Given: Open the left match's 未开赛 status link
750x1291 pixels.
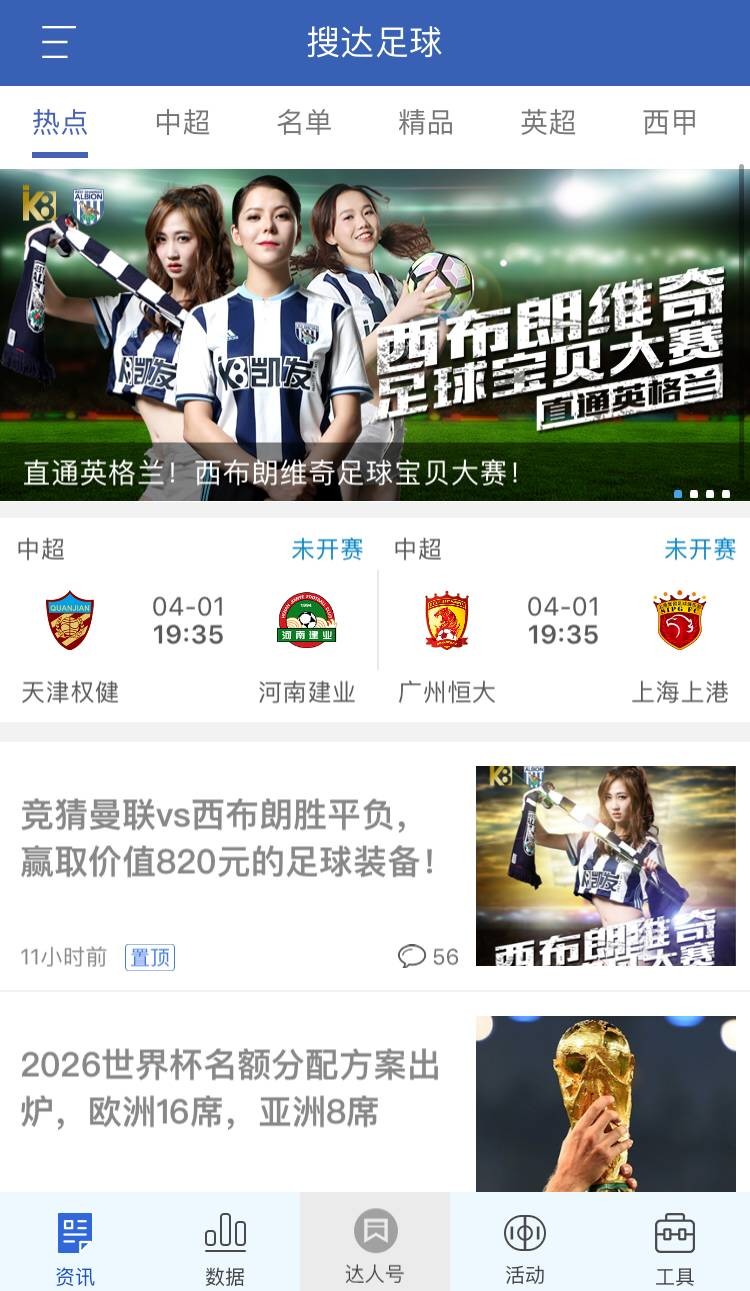Looking at the screenshot, I should [x=328, y=550].
